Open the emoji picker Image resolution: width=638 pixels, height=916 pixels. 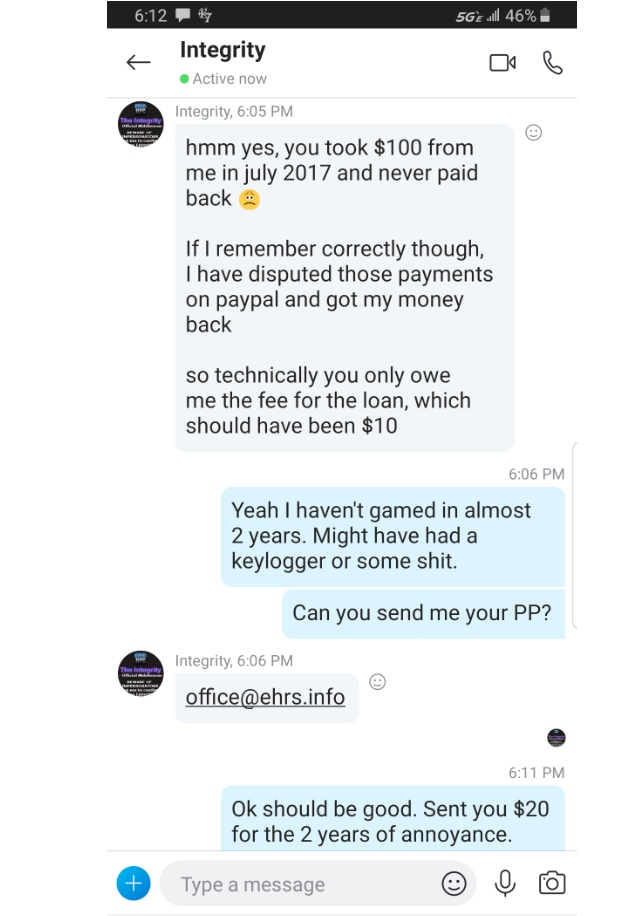click(x=454, y=883)
